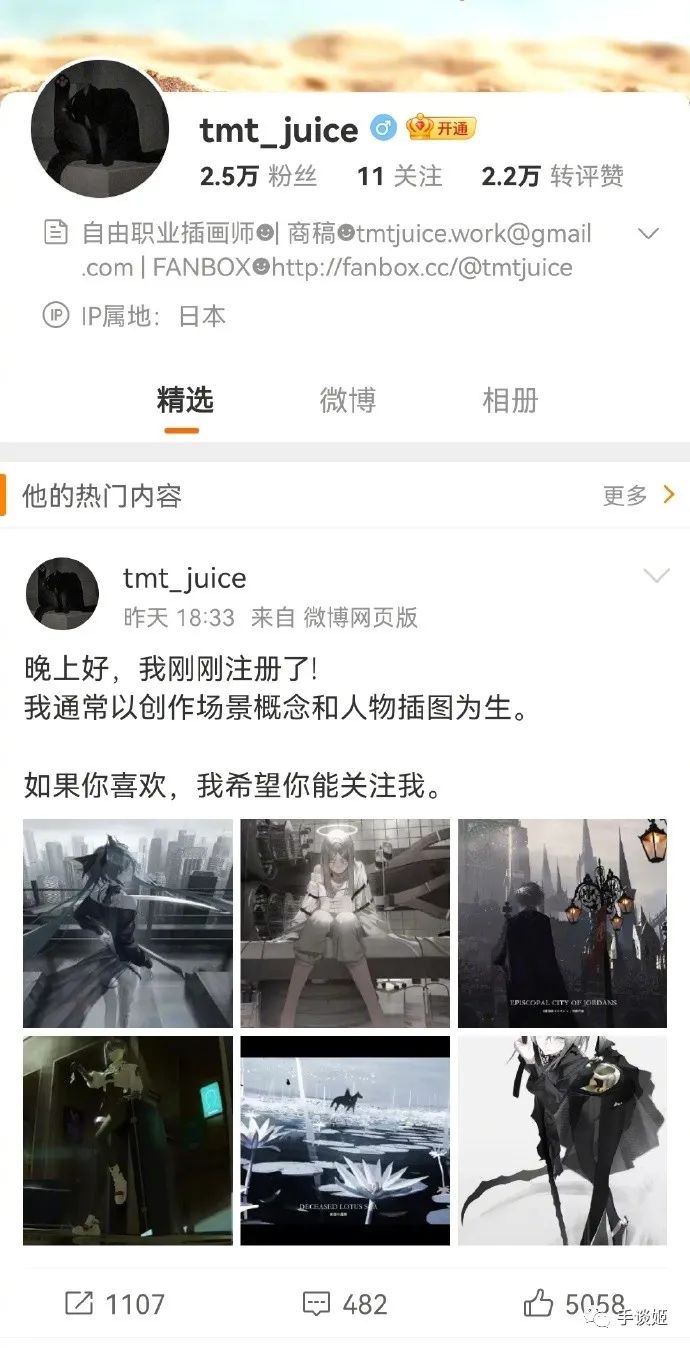Open the 开通 membership badge
The height and width of the screenshot is (1348, 690).
coord(441,128)
